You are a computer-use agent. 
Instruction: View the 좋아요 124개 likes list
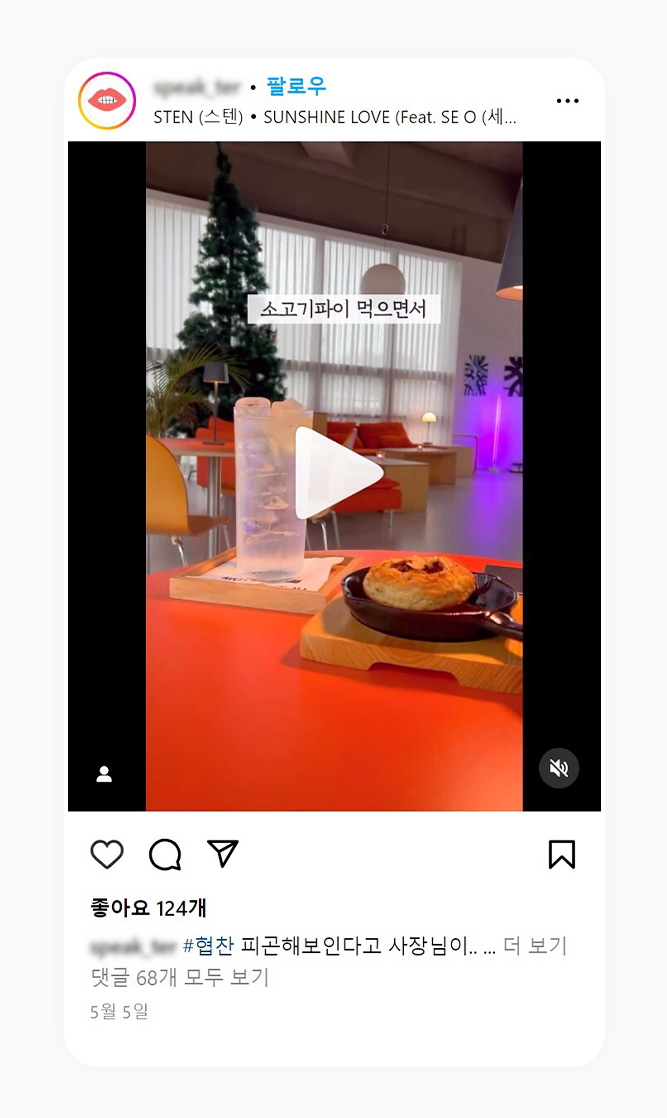(x=149, y=908)
